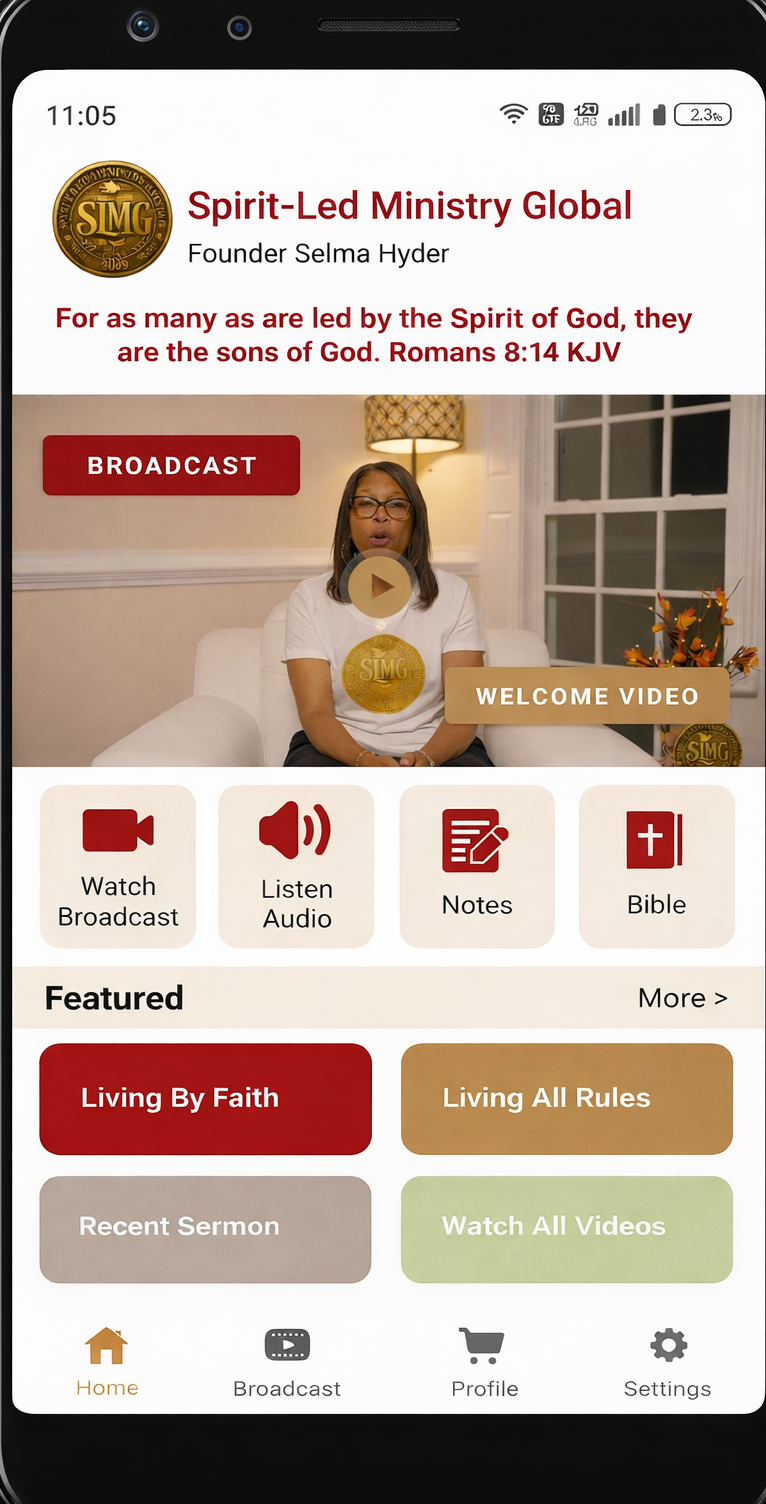Switch to the Profile tab
Screen dimensions: 766x1504
(484, 1362)
